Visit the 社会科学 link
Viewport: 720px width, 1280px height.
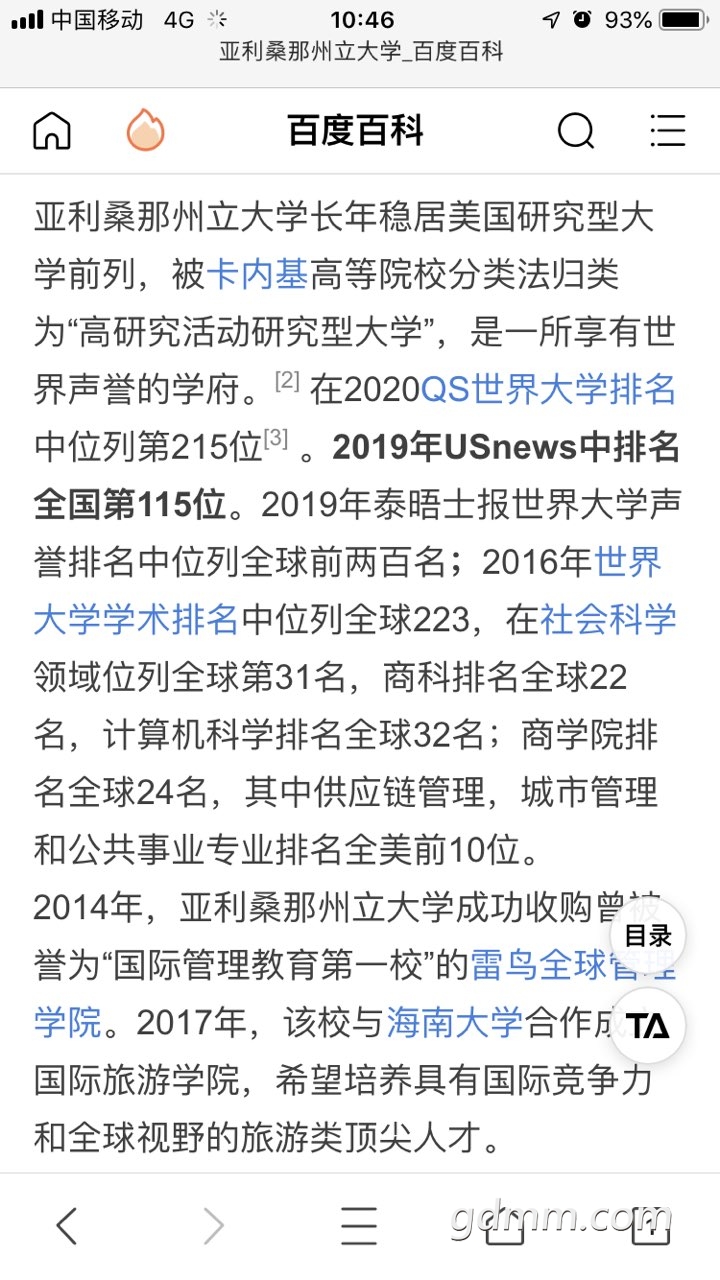click(609, 620)
